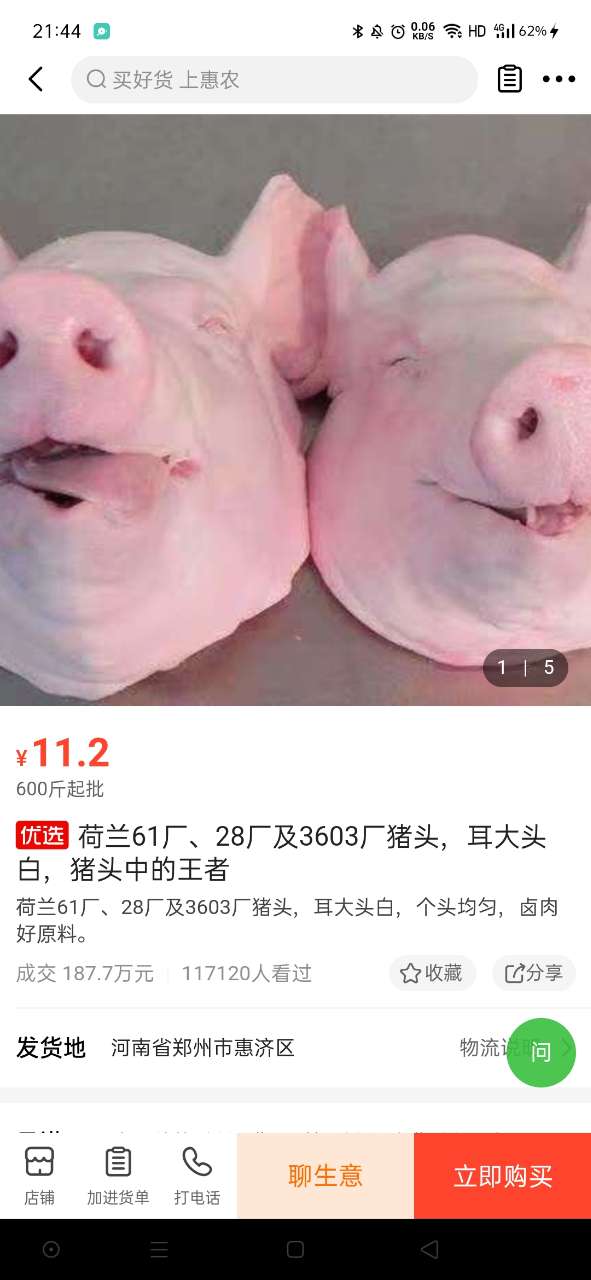Visit the seller's 店铺 page
Screen dimensions: 591x1280
39,1177
